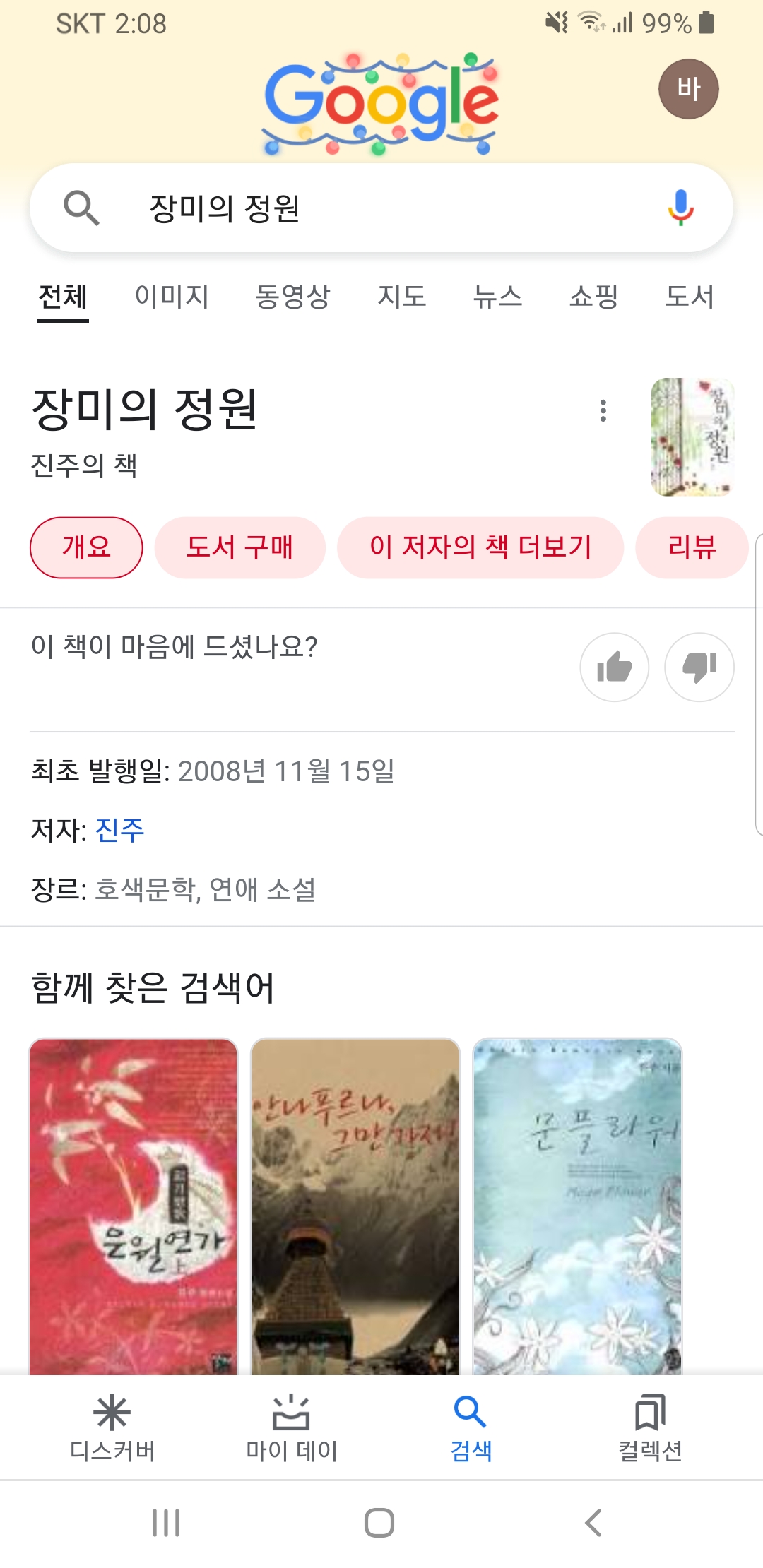Open the 운월연가 related book card

pos(134,1205)
